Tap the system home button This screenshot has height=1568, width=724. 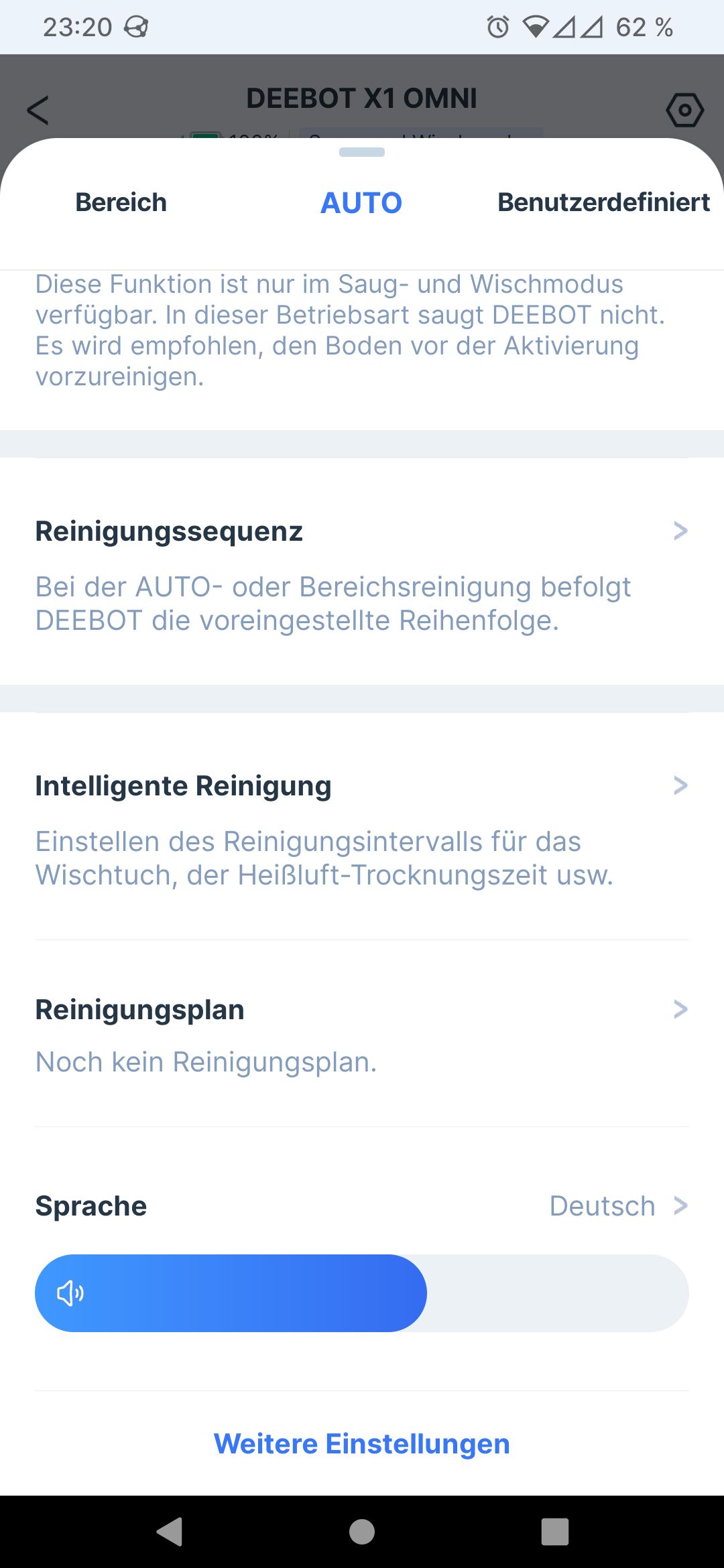click(x=362, y=1531)
